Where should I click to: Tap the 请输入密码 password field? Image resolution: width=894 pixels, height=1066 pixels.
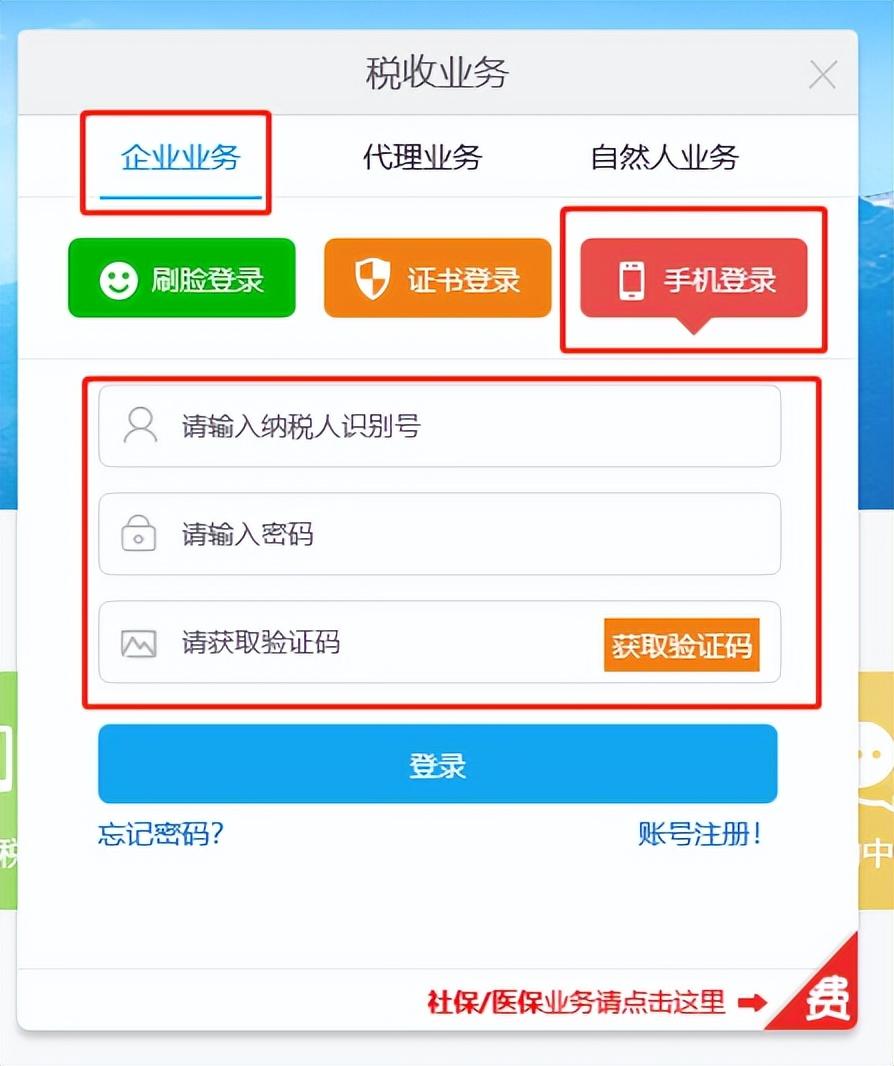[440, 534]
